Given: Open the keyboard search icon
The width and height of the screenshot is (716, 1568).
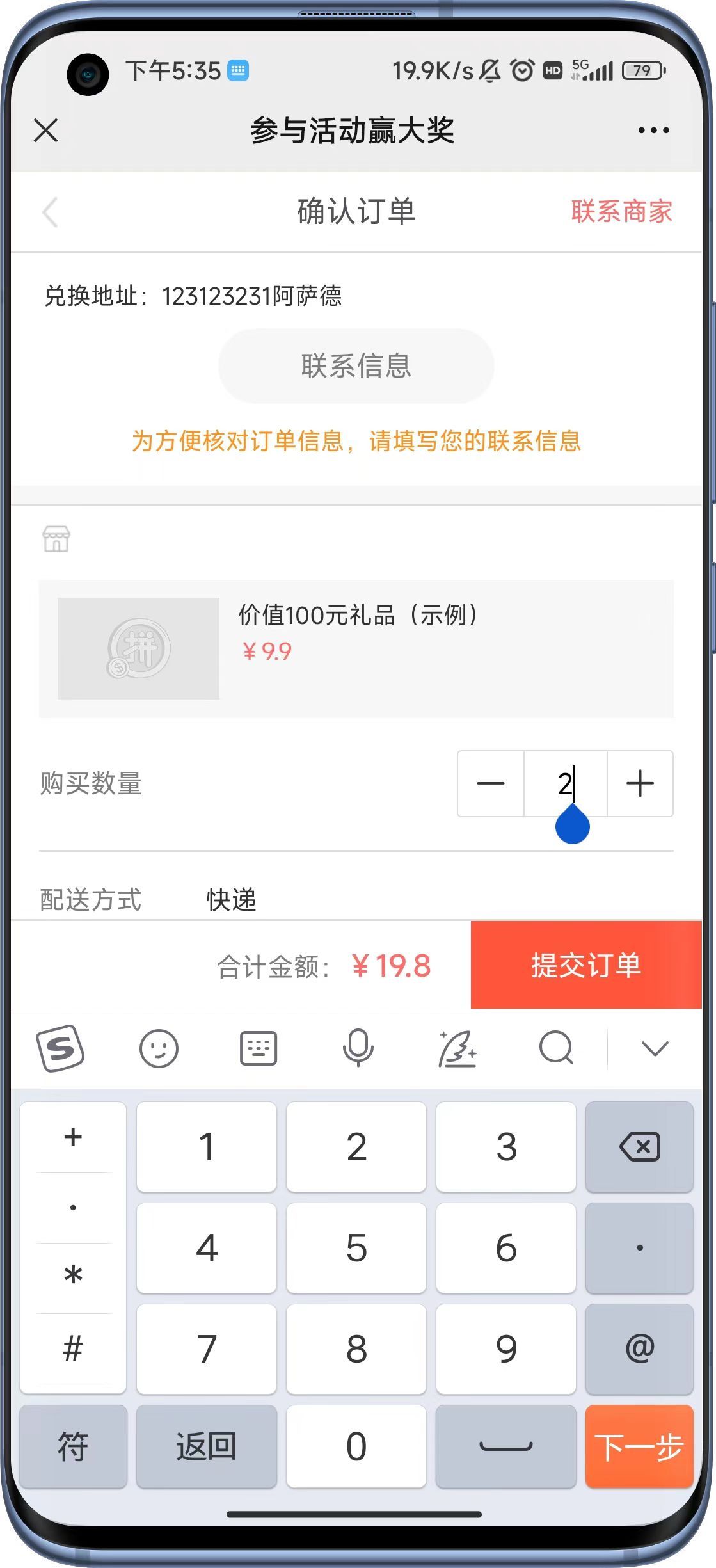Looking at the screenshot, I should [x=556, y=1048].
